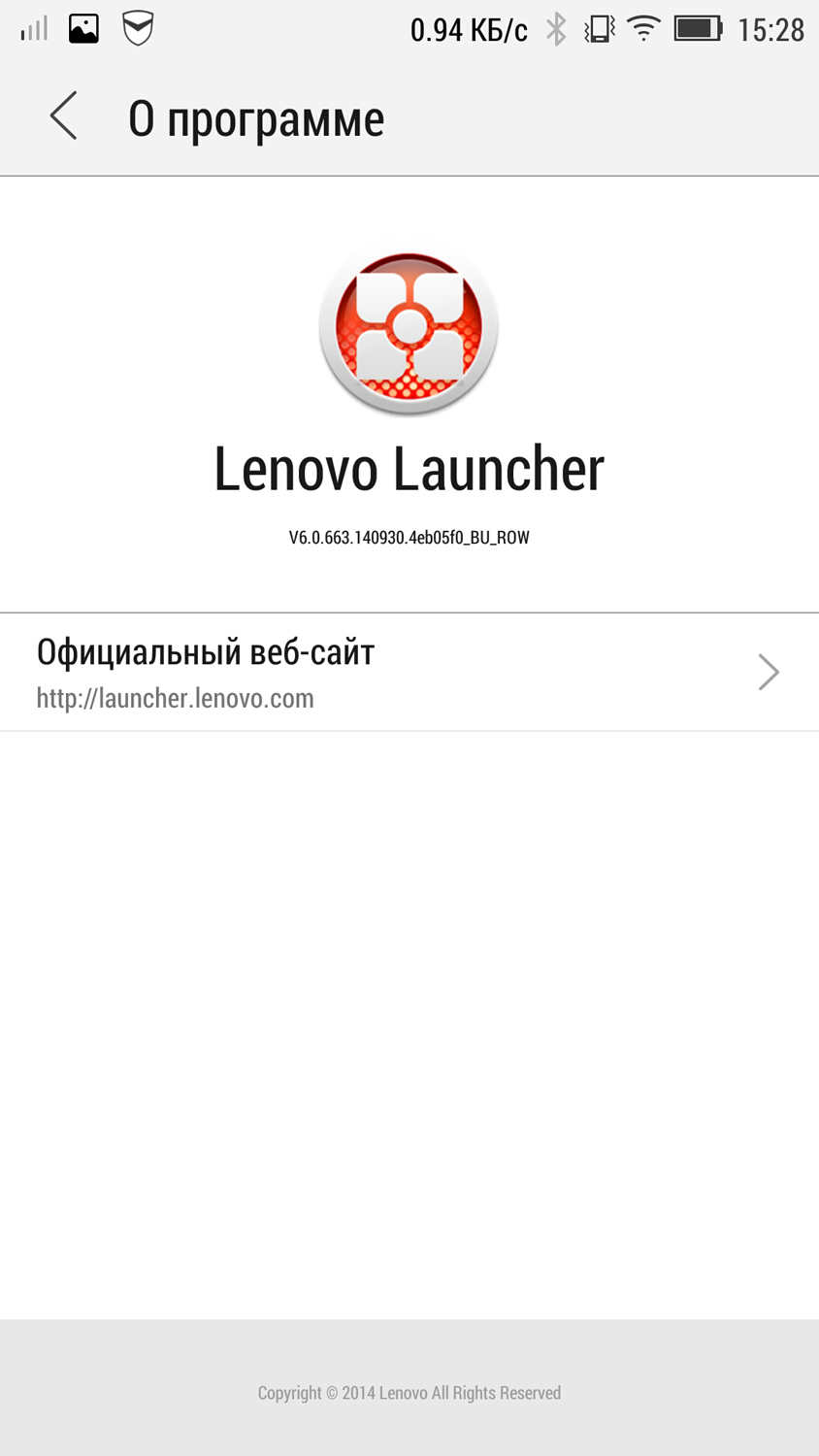Go back from the О программе screen
819x1456 pixels.
64,116
